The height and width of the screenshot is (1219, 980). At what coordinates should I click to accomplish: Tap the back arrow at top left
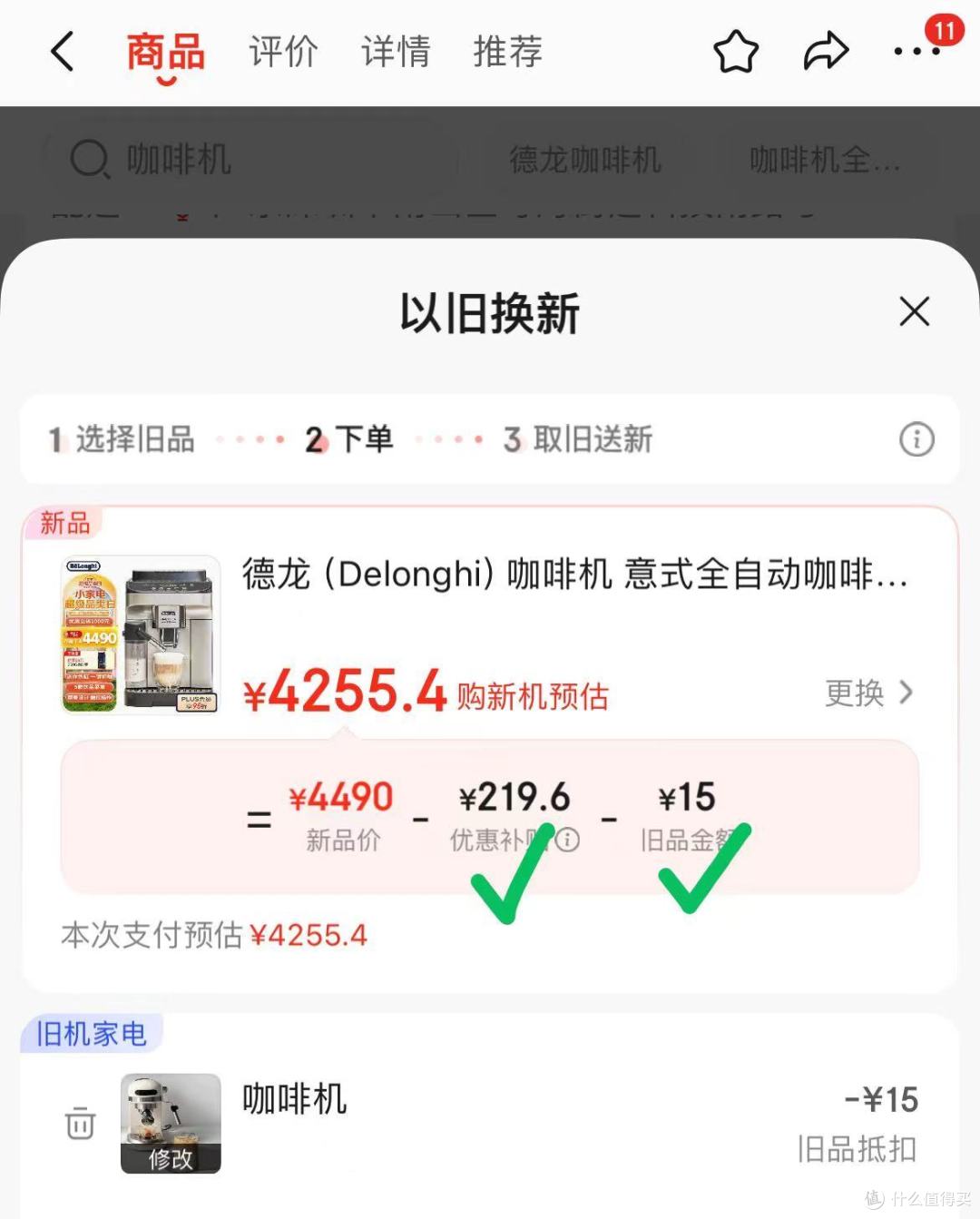[x=61, y=52]
